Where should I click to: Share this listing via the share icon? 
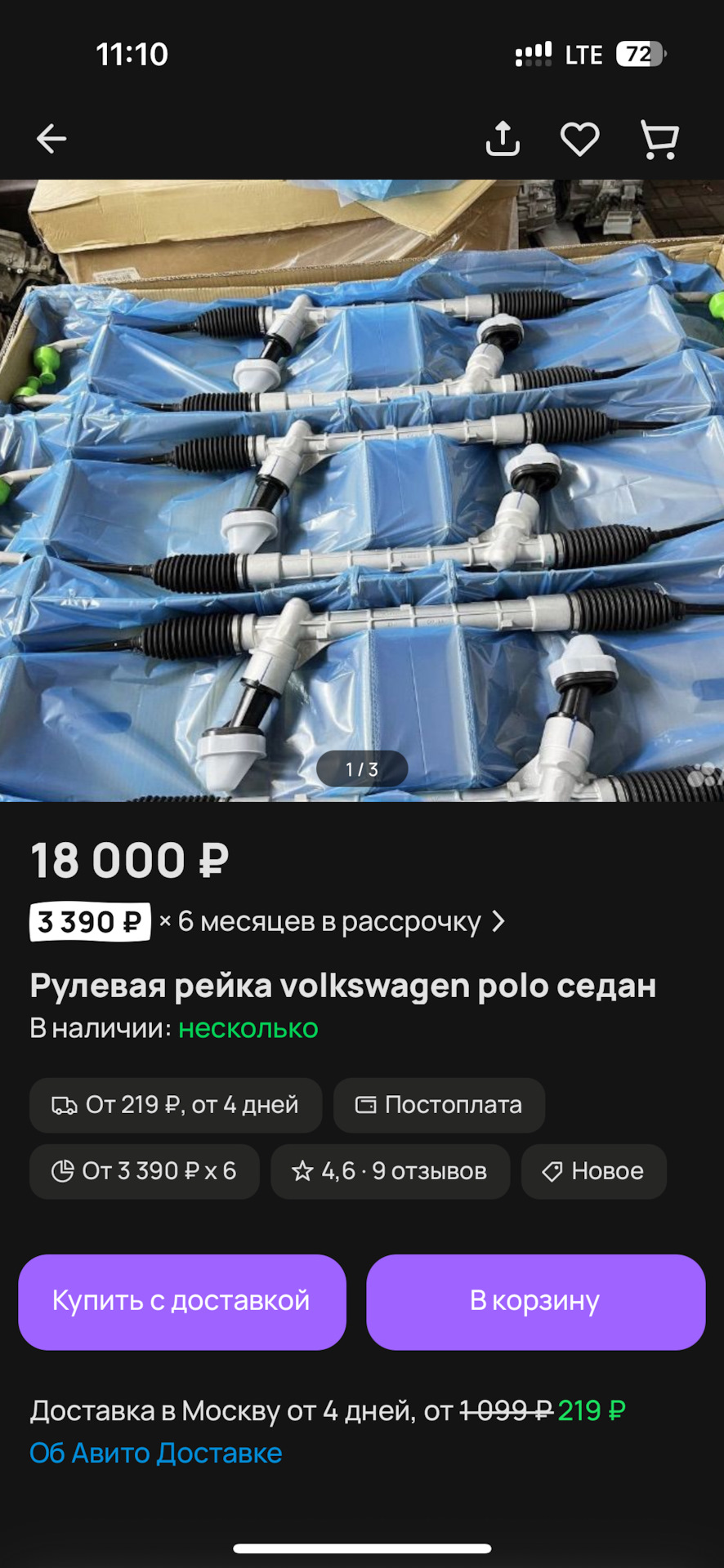[503, 137]
